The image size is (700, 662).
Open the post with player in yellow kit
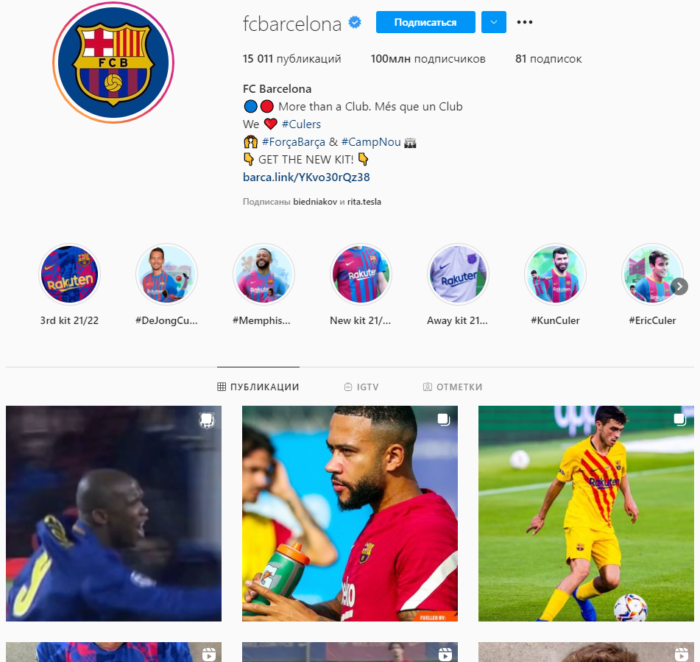(x=585, y=513)
